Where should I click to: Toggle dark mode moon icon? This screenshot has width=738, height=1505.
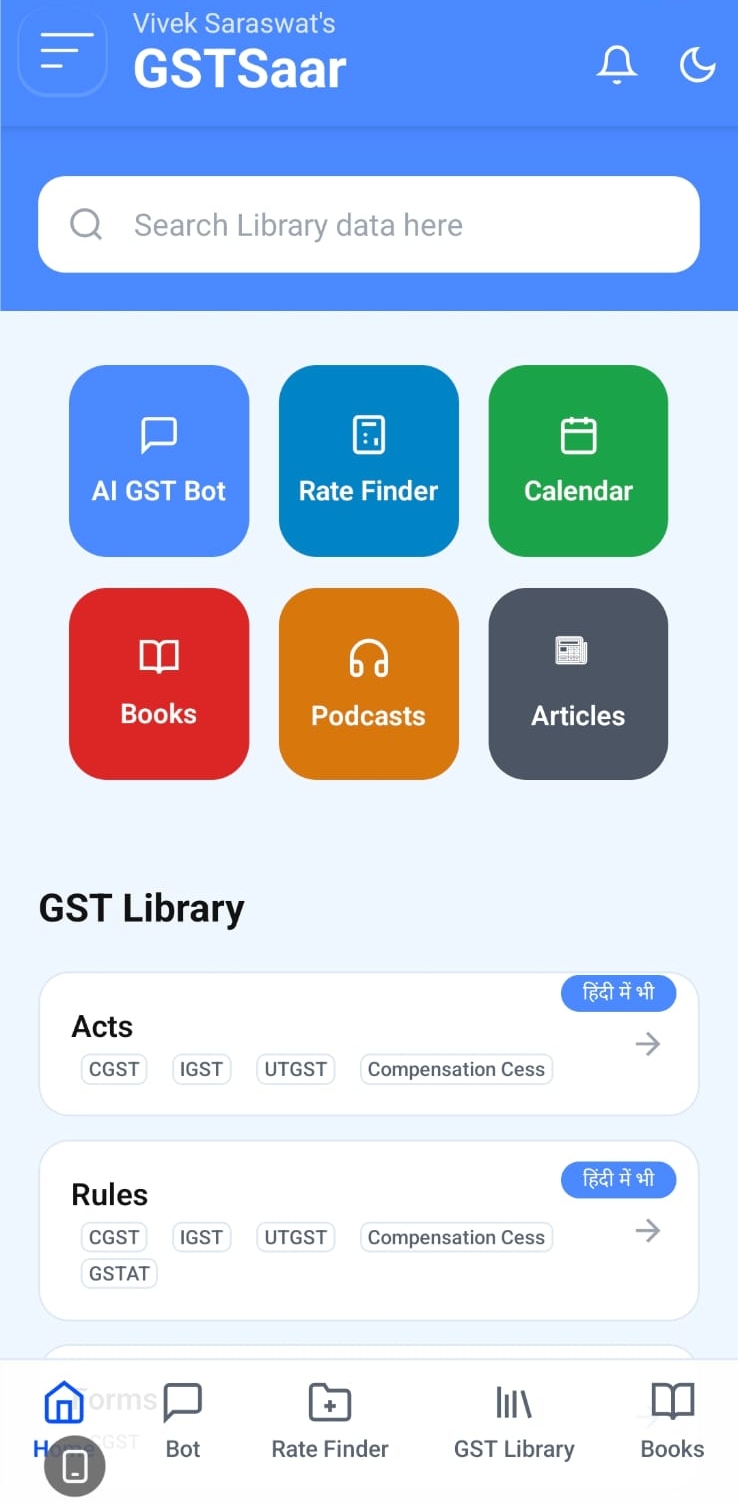coord(697,65)
